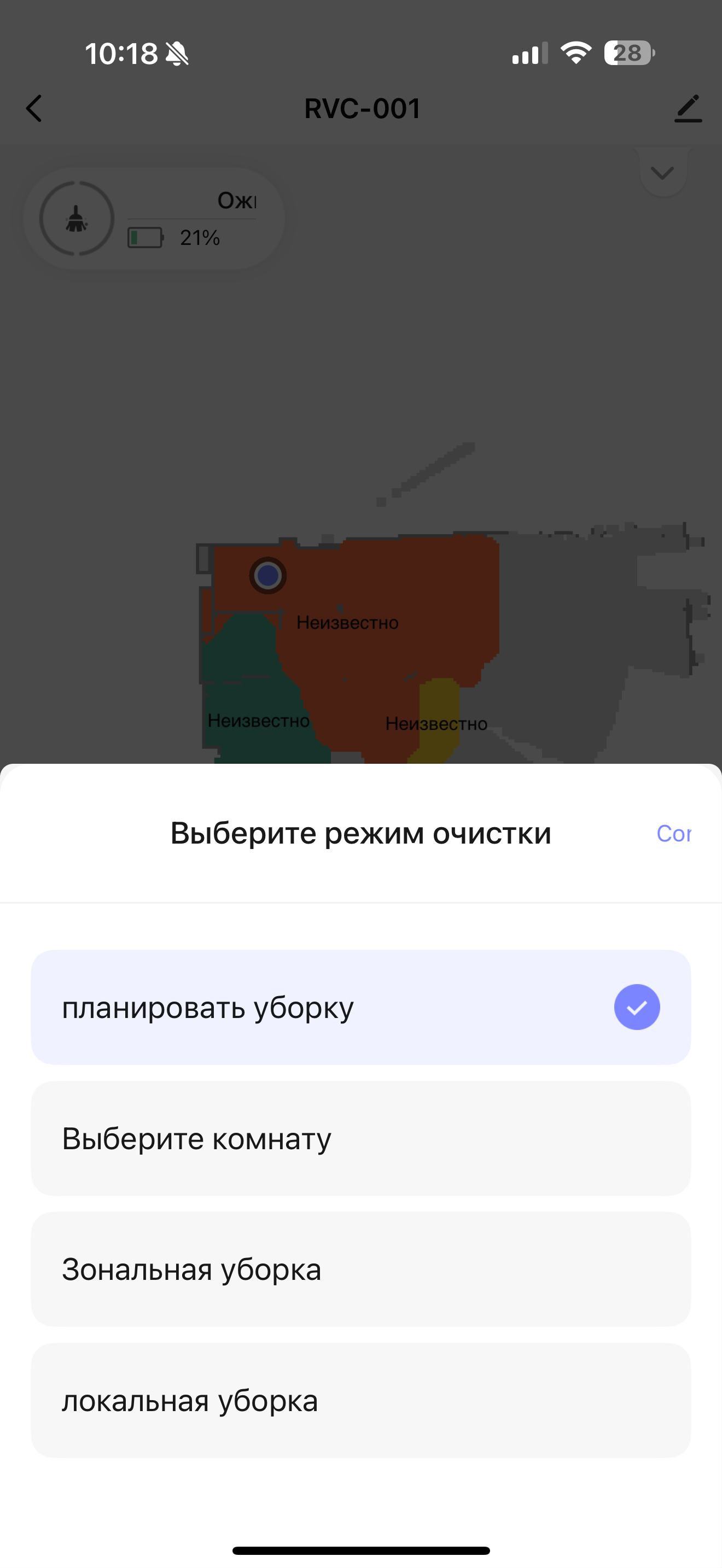Expand the dropdown chevron above the map

tap(662, 173)
